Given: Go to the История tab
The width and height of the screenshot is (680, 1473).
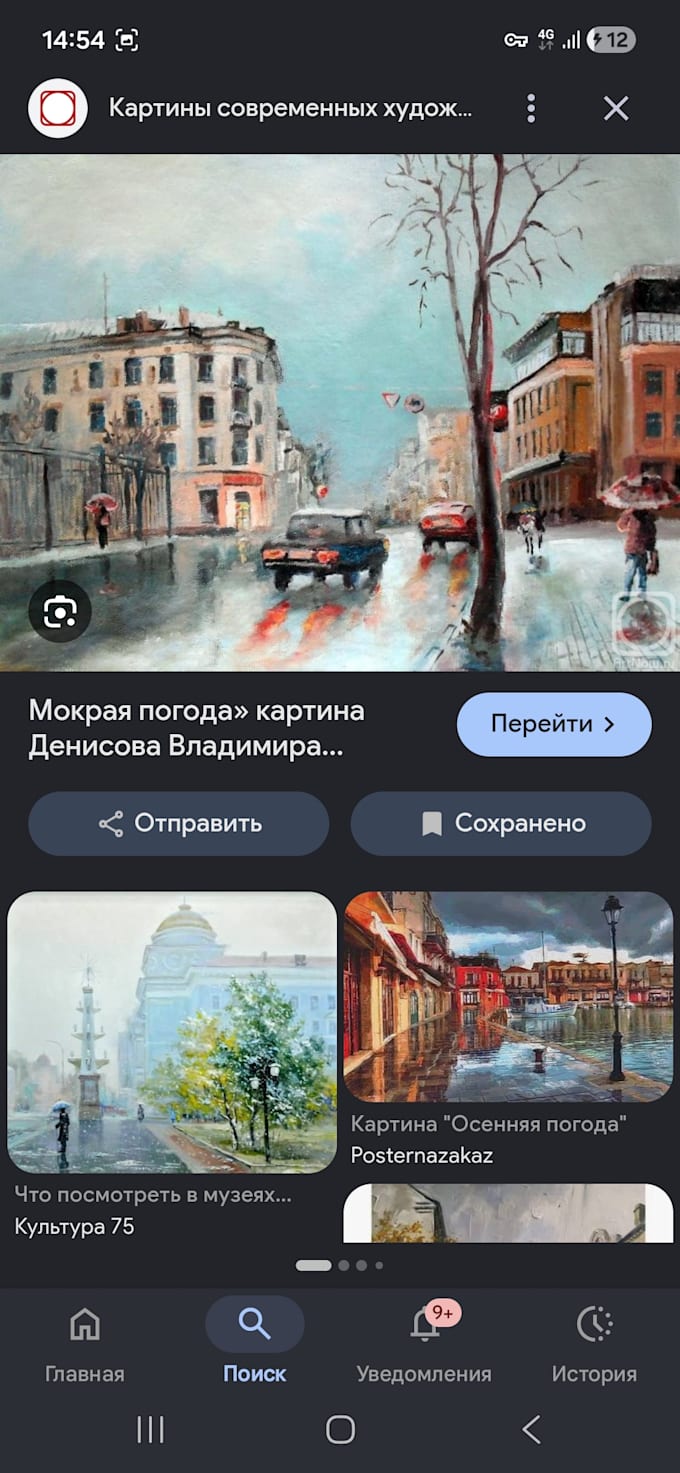Looking at the screenshot, I should point(594,1345).
